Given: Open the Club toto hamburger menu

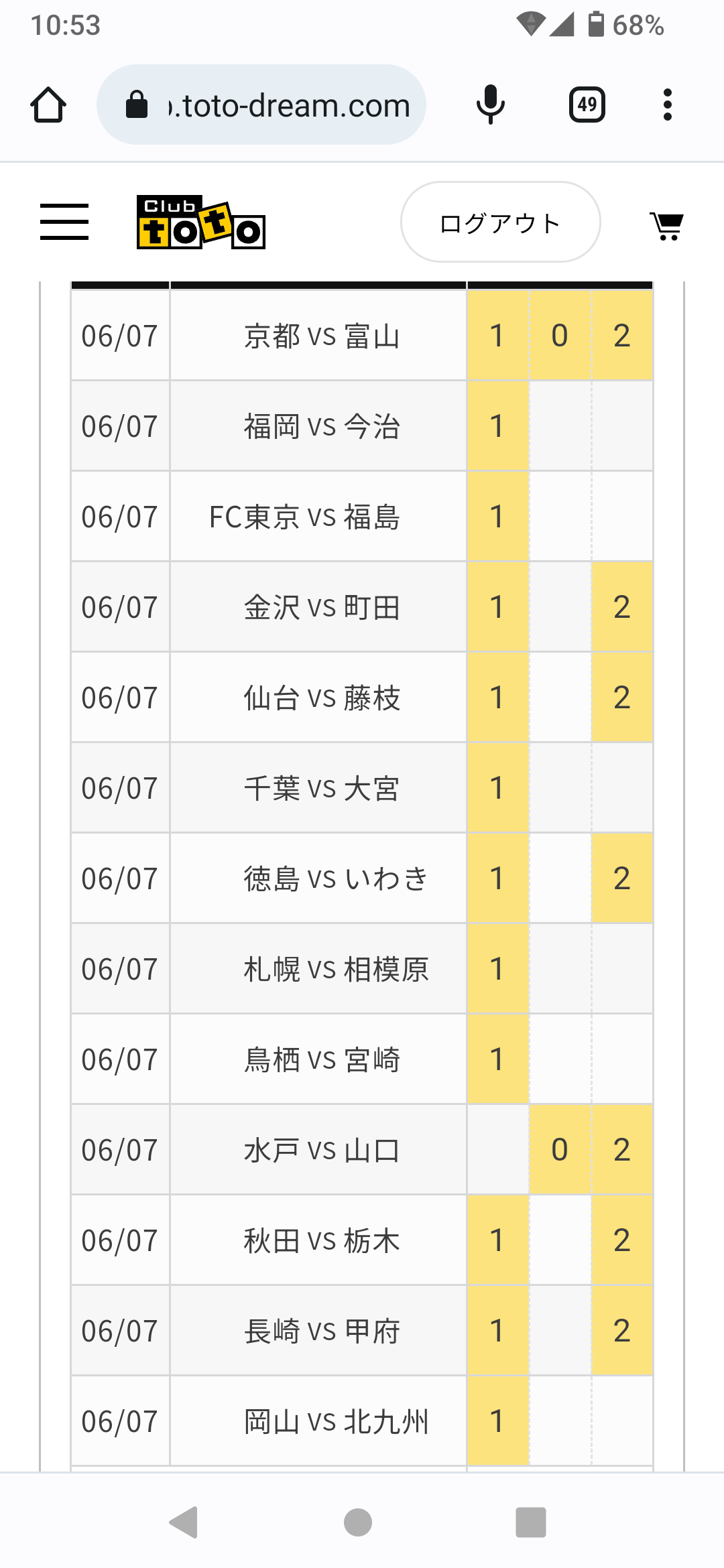Looking at the screenshot, I should [64, 222].
